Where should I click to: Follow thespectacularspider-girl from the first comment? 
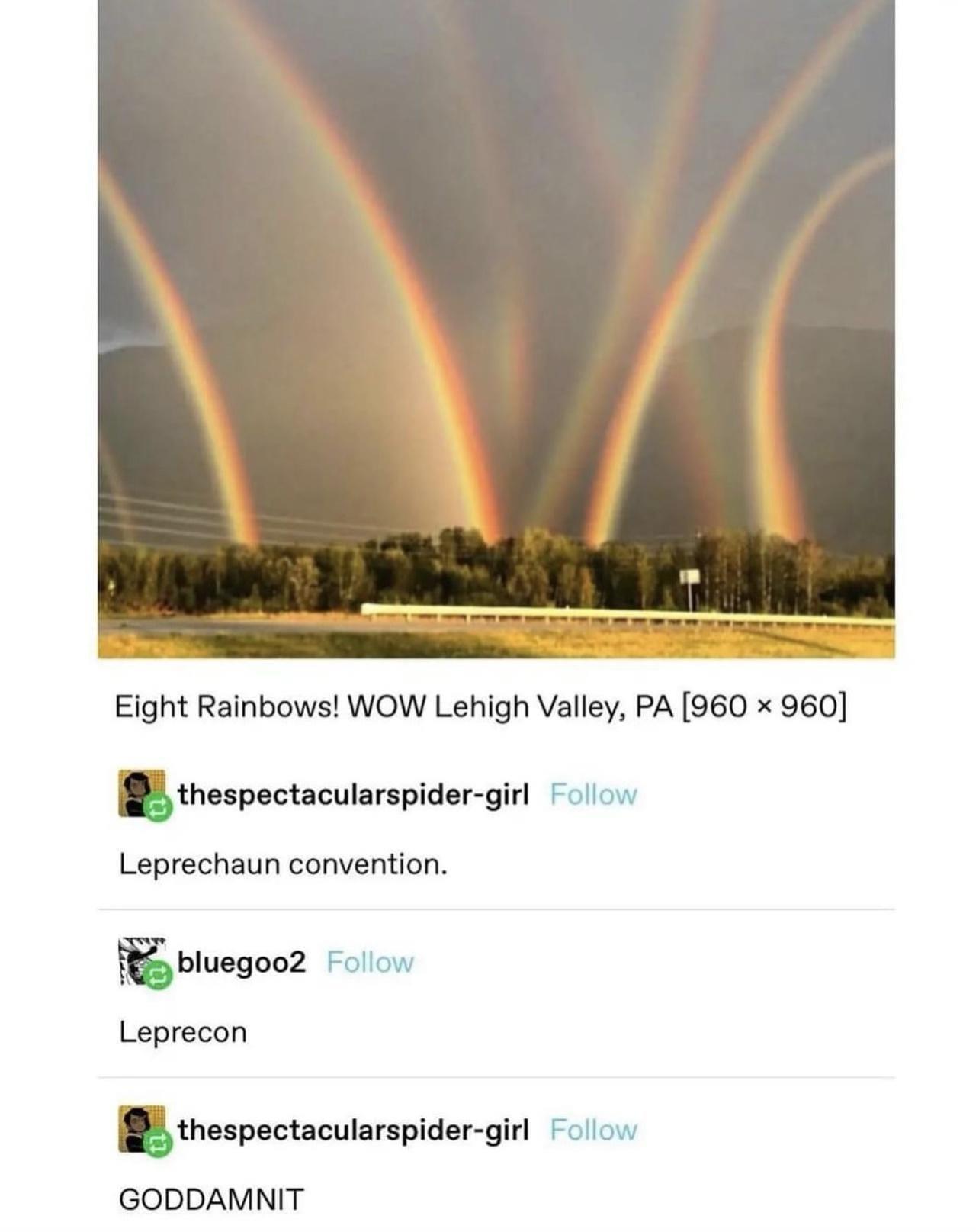595,795
